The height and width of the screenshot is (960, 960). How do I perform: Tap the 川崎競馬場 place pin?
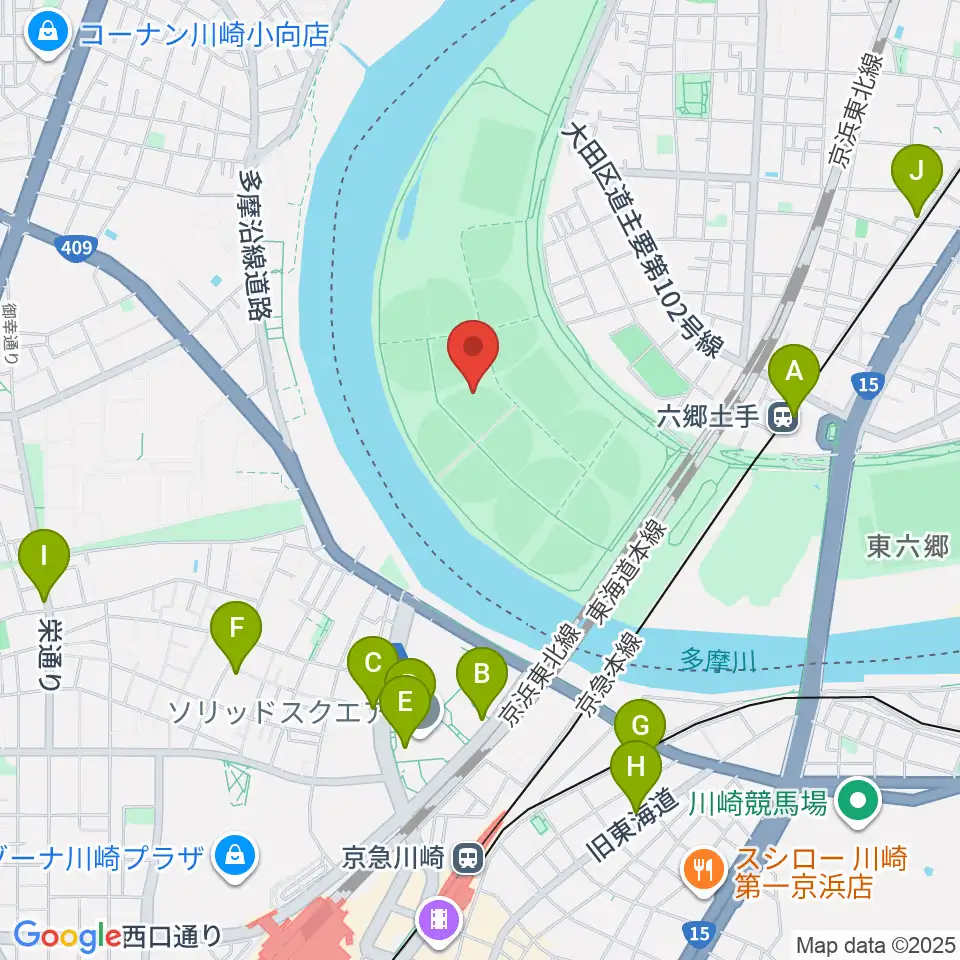pyautogui.click(x=858, y=801)
